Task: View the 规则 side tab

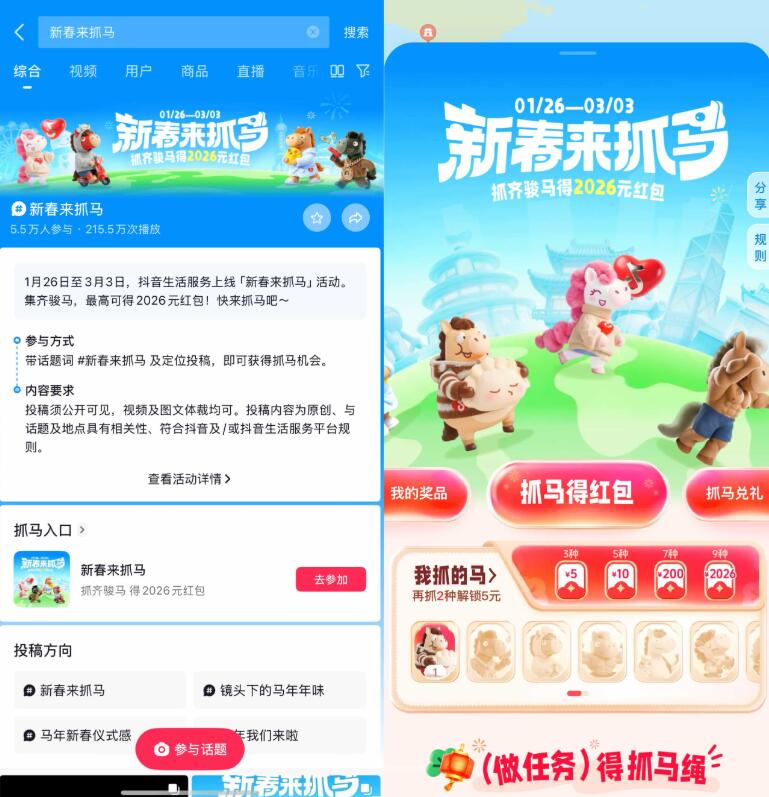Action: [x=759, y=247]
